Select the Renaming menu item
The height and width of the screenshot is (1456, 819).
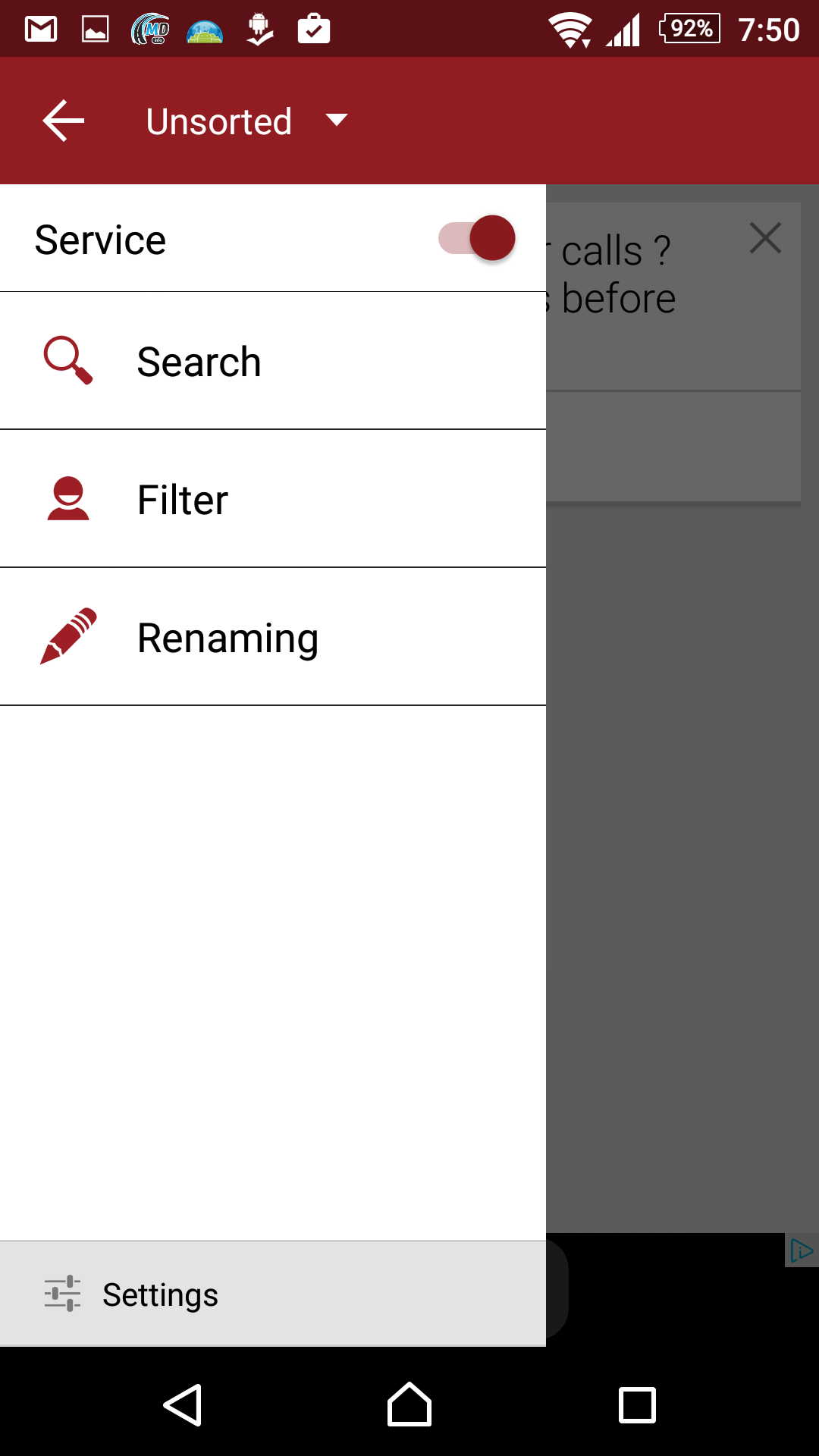pyautogui.click(x=273, y=637)
